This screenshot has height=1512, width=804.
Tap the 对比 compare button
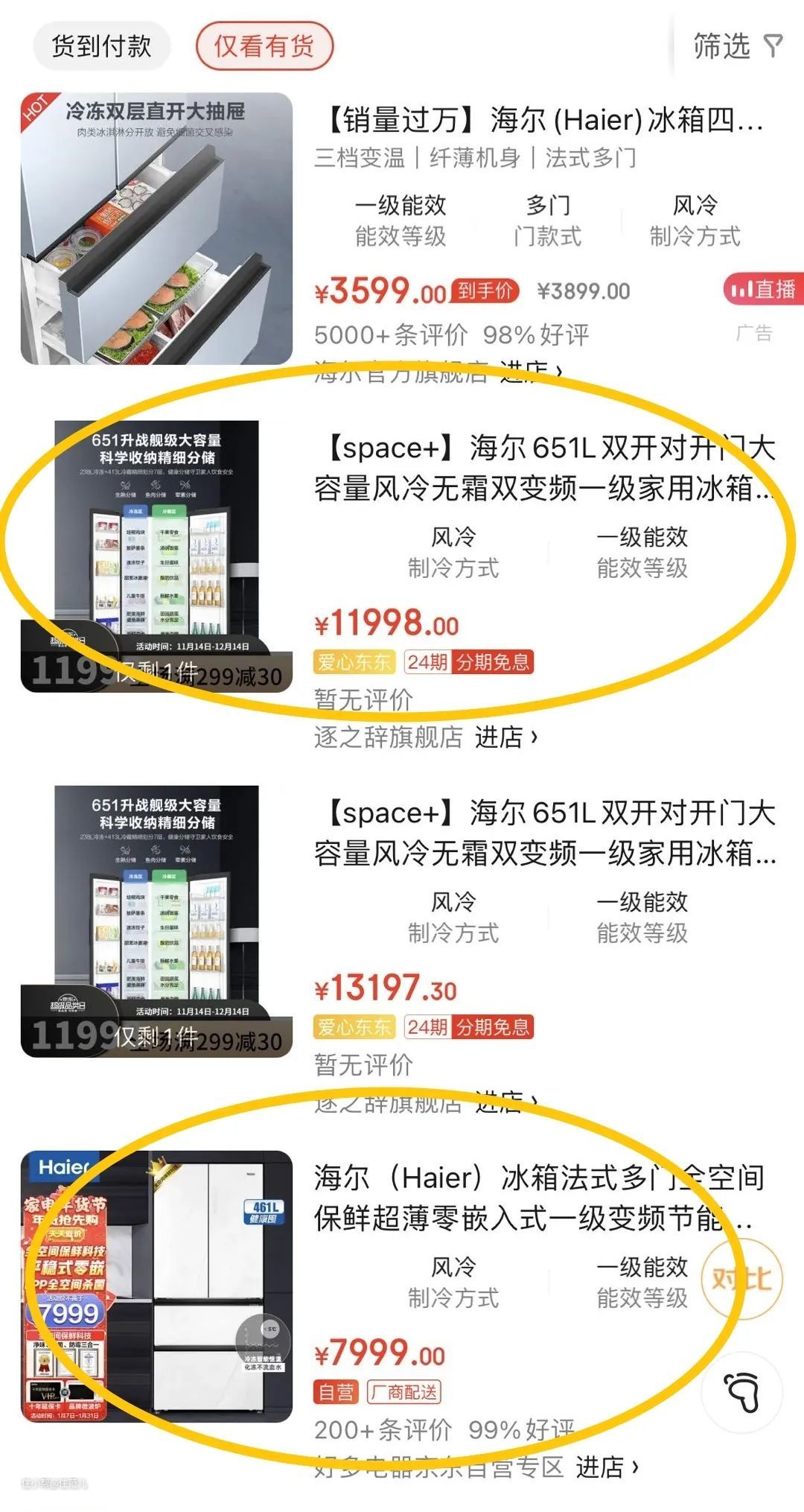(x=741, y=1278)
